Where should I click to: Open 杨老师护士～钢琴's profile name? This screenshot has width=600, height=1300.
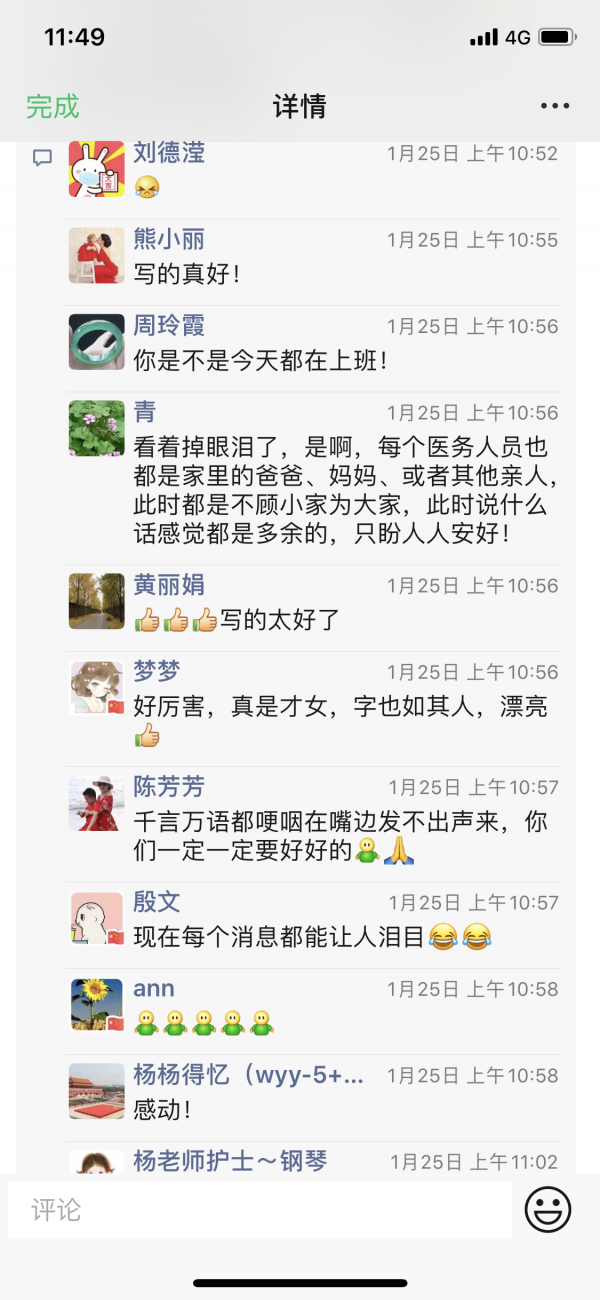pos(230,1161)
